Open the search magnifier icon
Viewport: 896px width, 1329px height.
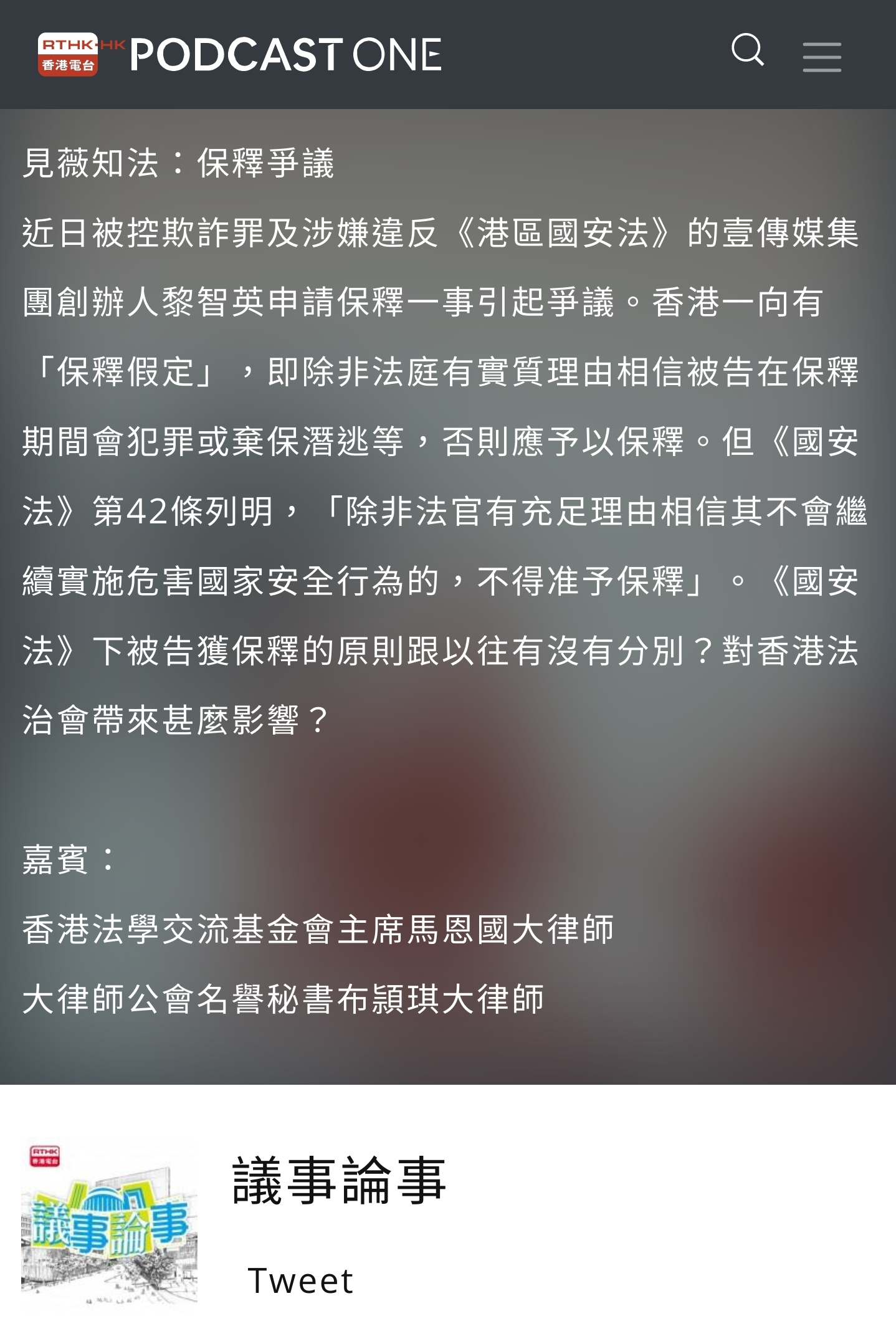coord(747,50)
